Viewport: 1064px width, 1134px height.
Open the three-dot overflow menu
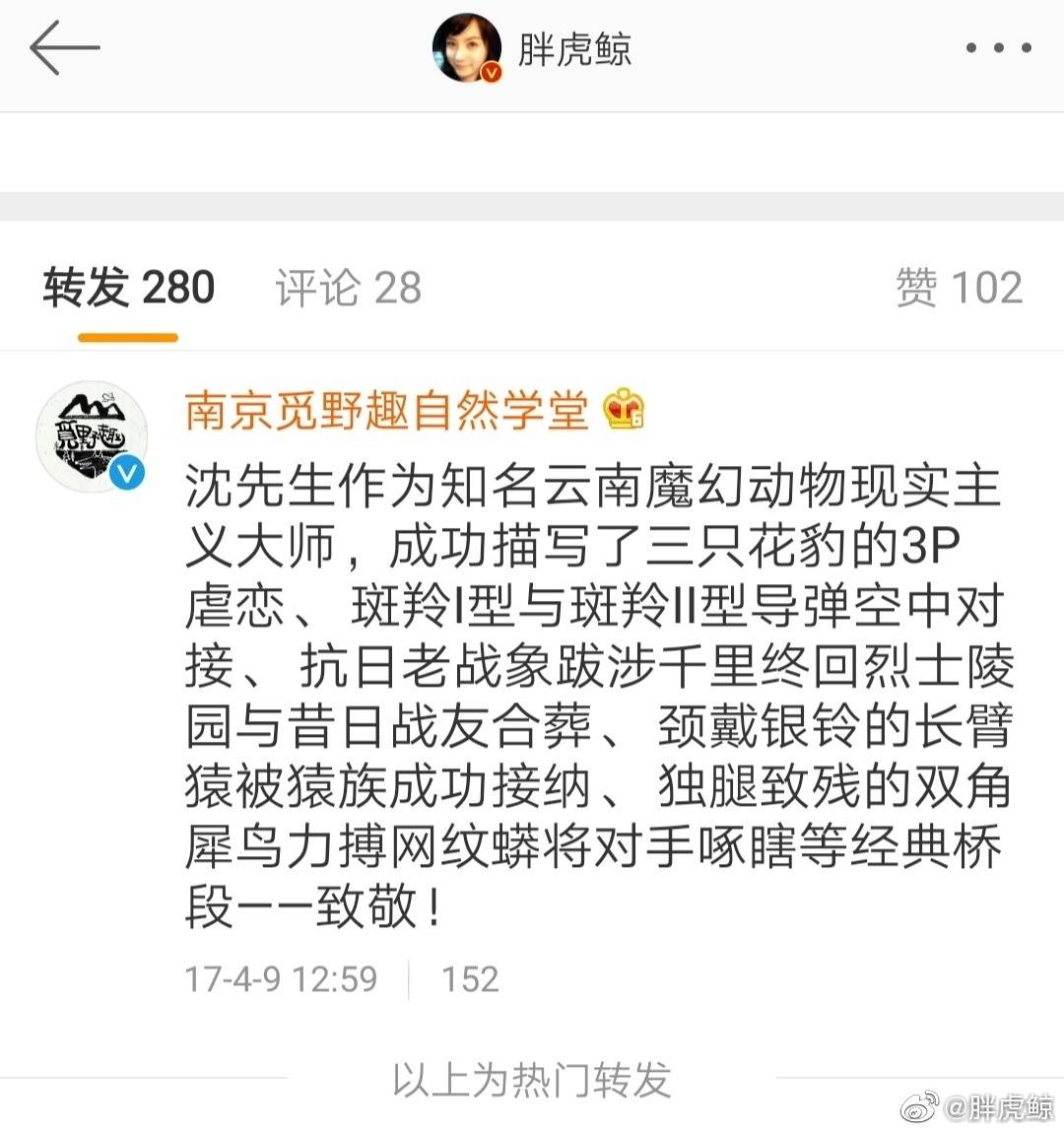998,48
